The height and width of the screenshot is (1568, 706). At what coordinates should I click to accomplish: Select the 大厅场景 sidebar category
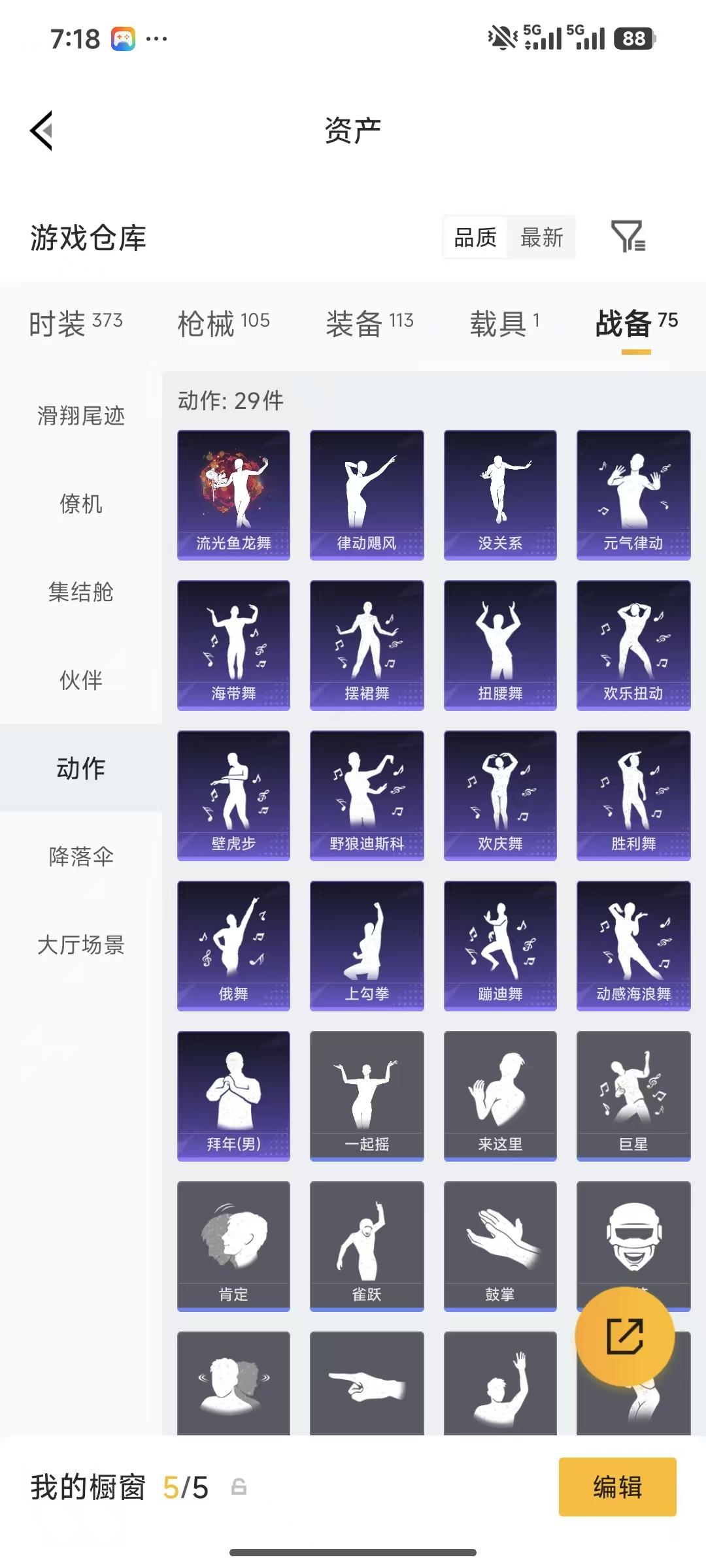81,945
